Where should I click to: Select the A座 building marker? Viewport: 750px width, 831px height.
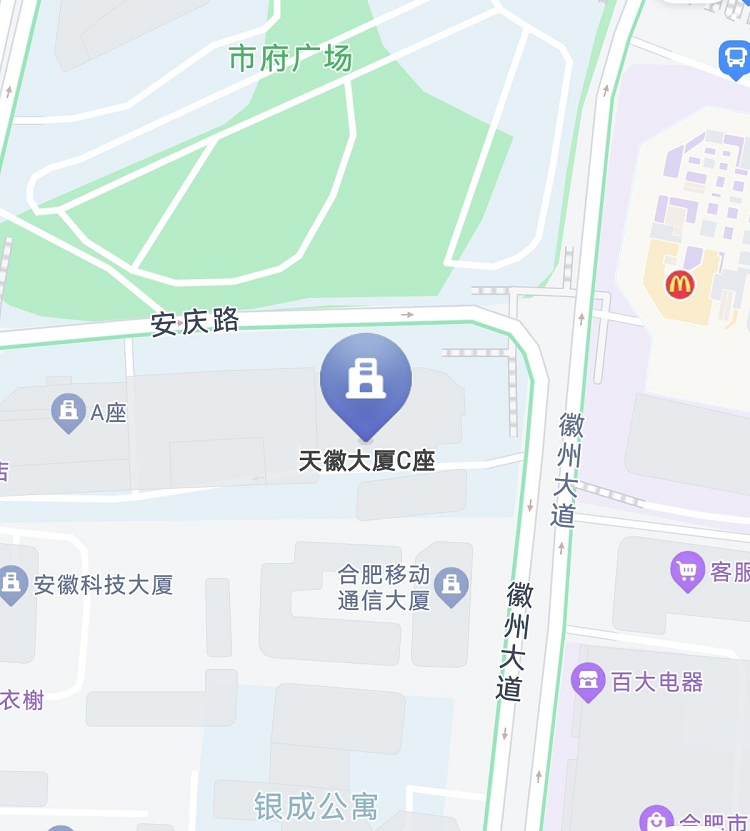68,411
